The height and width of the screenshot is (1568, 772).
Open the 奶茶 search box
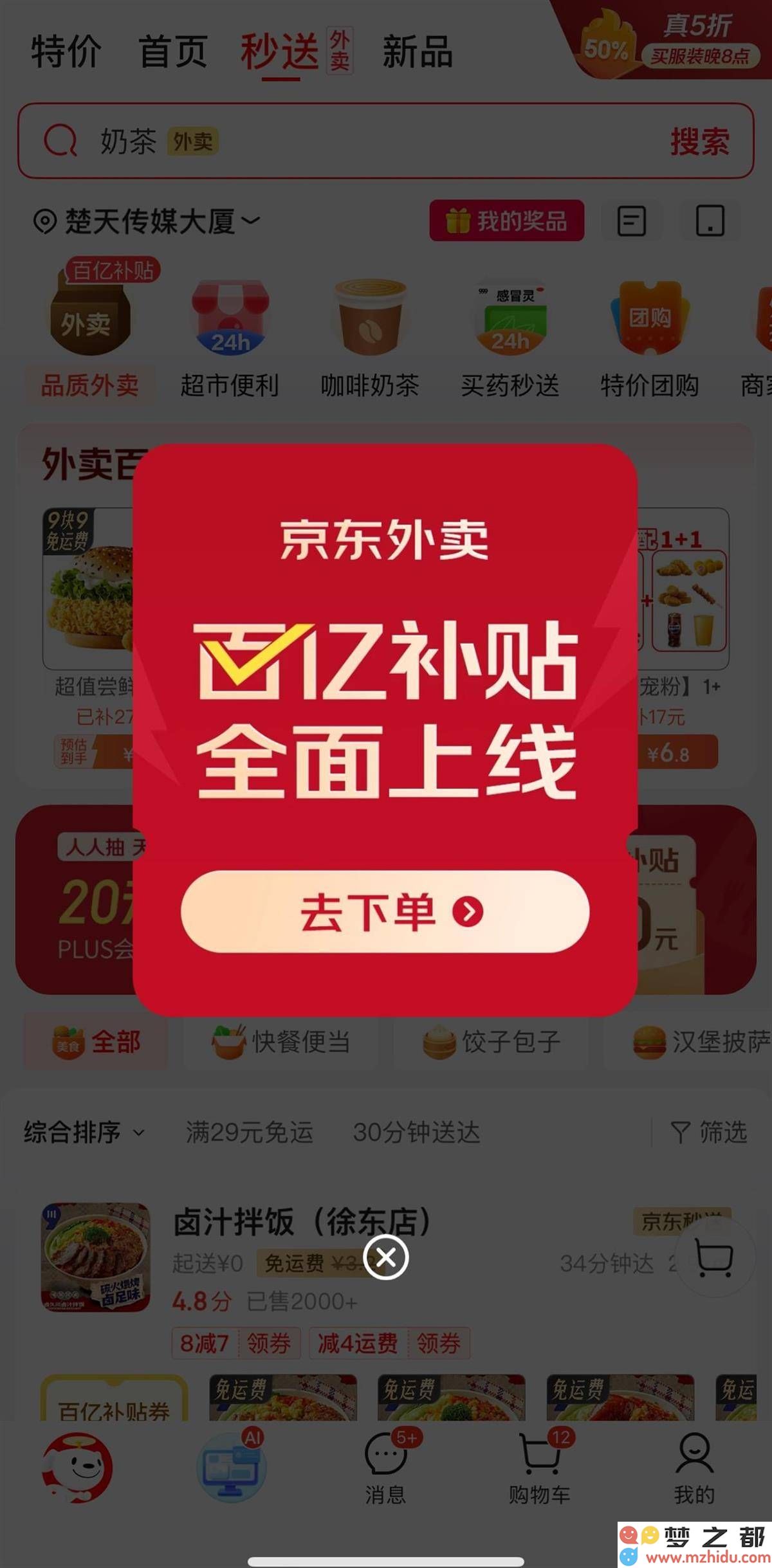(360, 141)
